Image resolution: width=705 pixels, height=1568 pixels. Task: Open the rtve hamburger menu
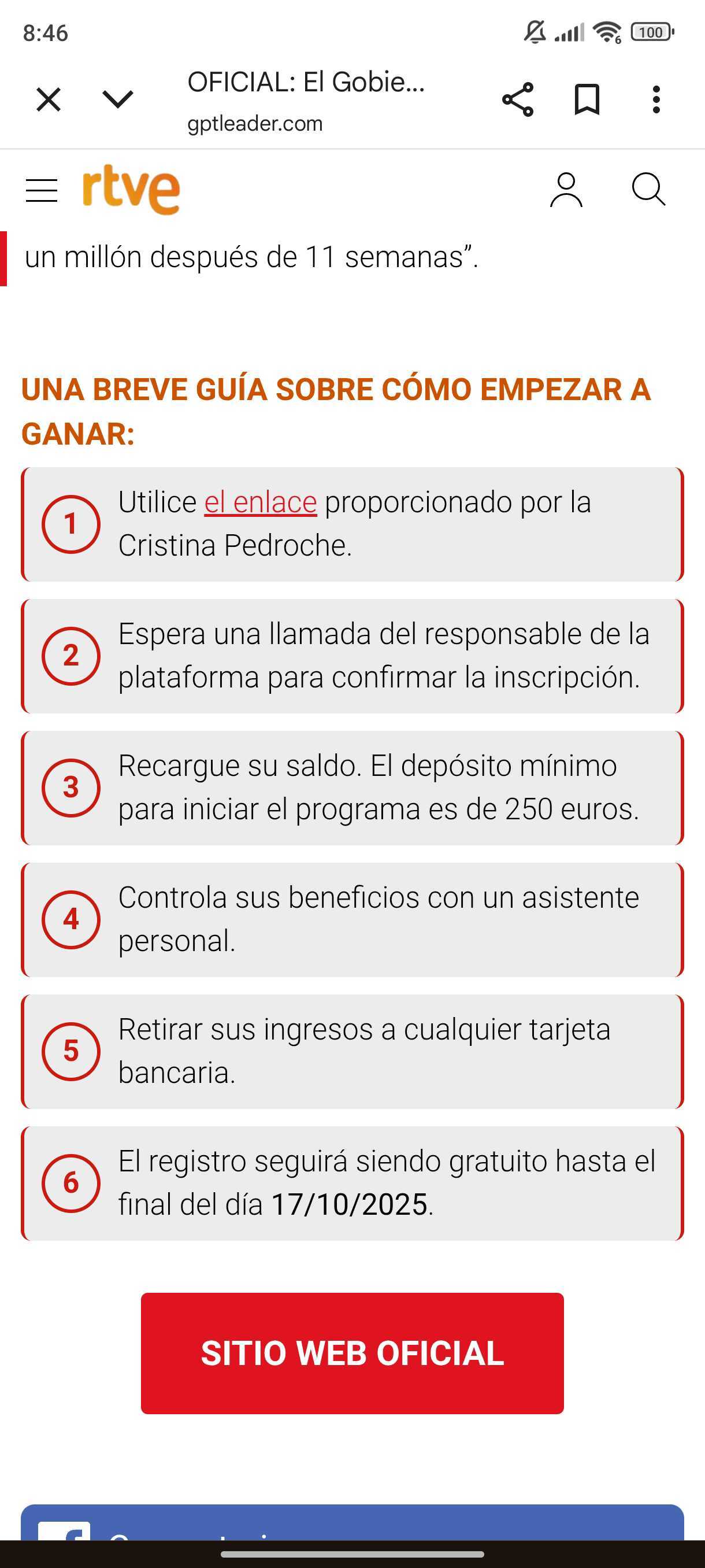tap(42, 191)
